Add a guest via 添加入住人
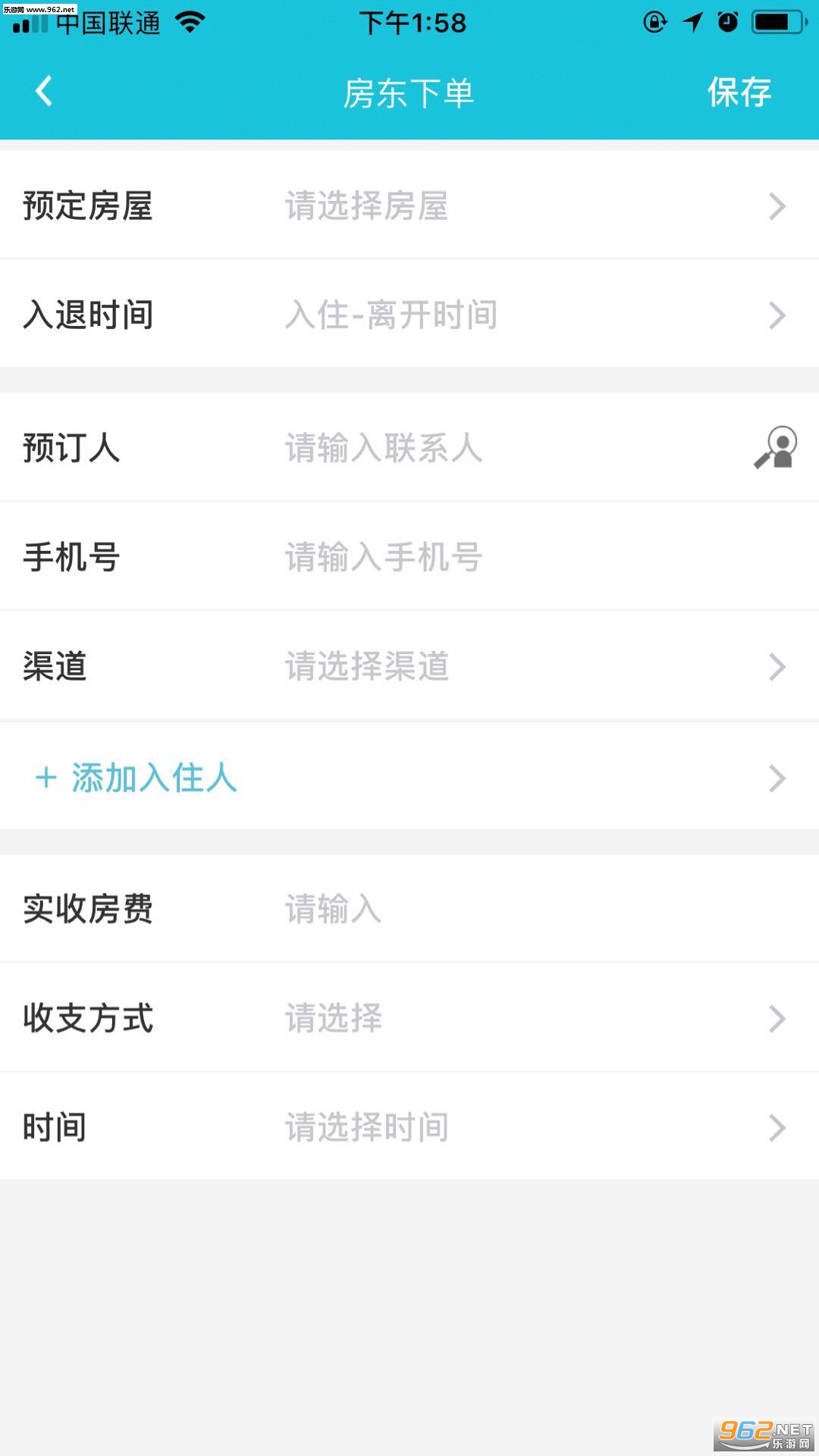The image size is (819, 1456). tap(409, 778)
